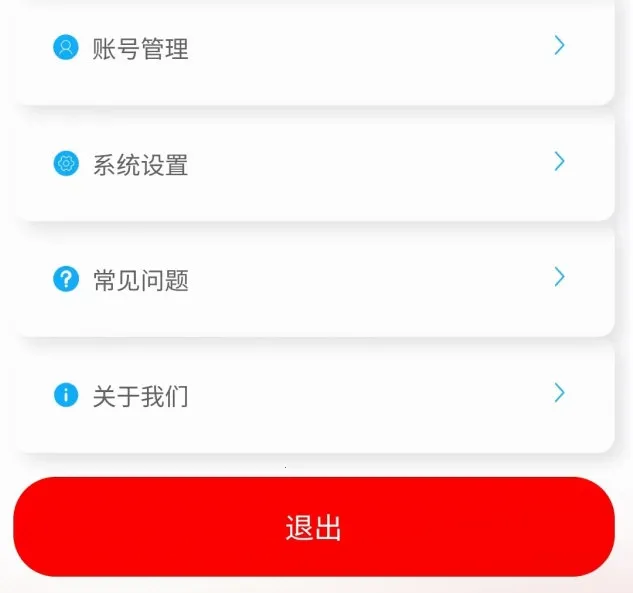Open 关于我们 about us

pyautogui.click(x=313, y=396)
